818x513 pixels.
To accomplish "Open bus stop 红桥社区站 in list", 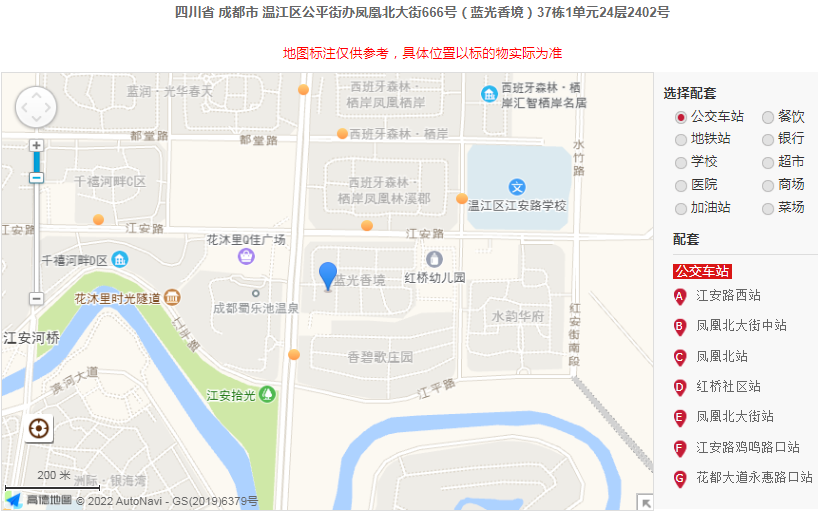I will (728, 386).
